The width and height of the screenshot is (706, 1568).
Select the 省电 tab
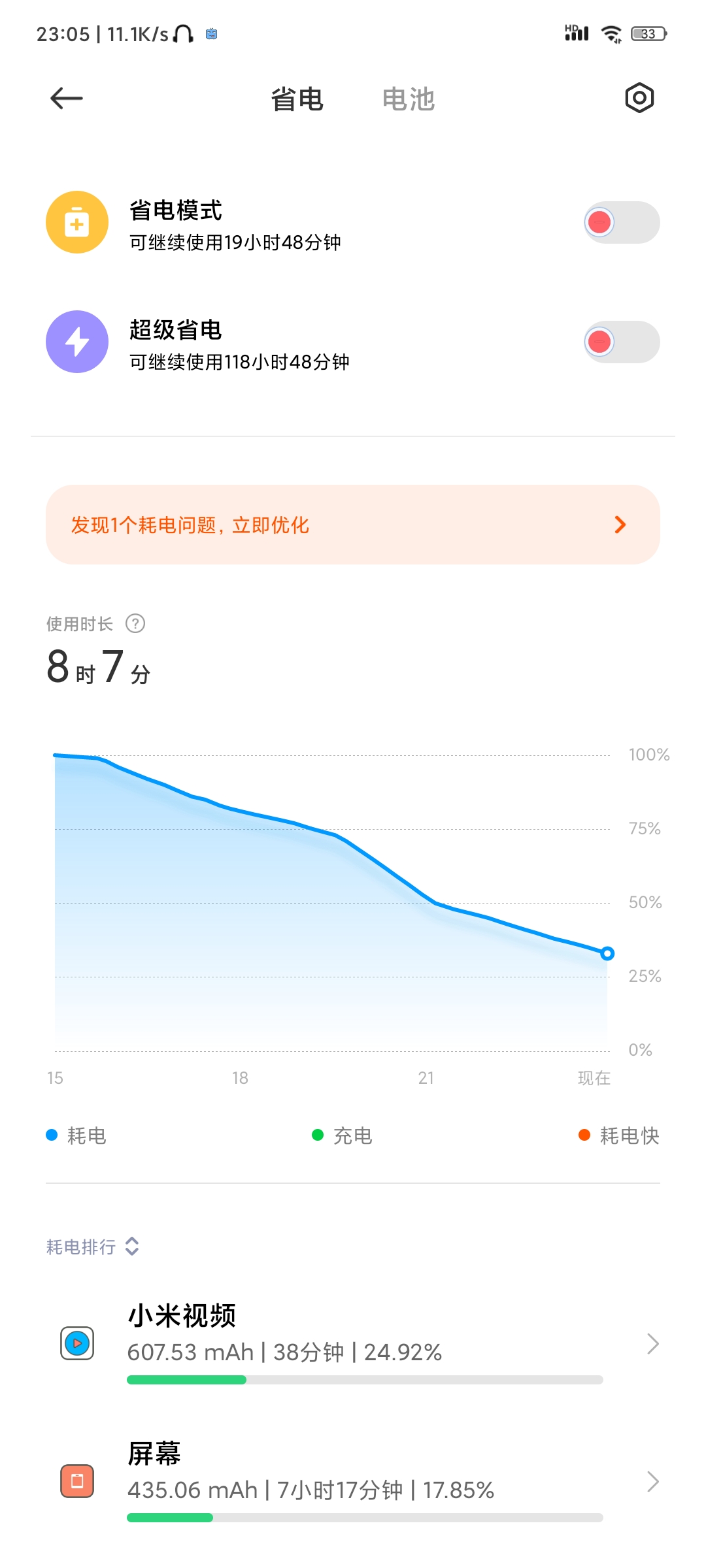coord(297,99)
